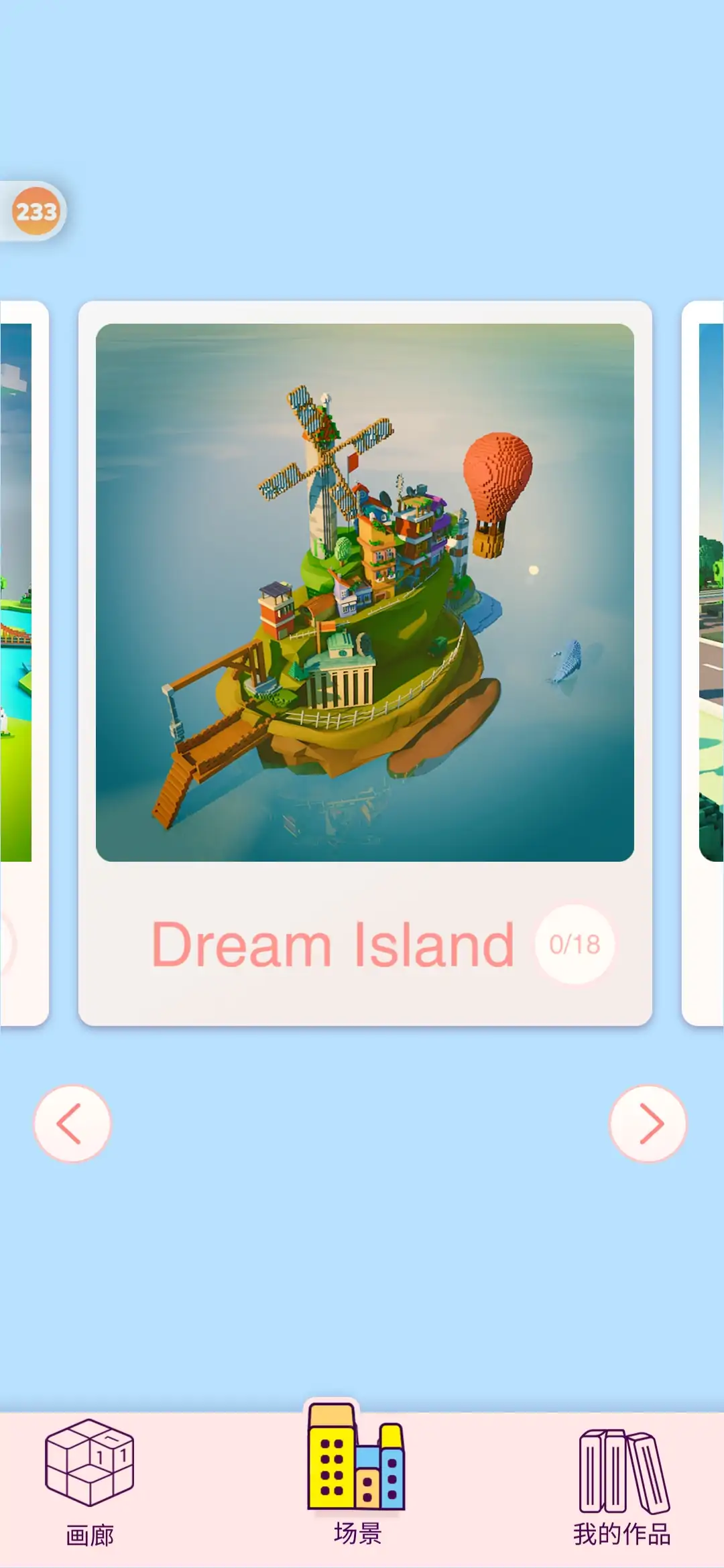The width and height of the screenshot is (724, 1568).
Task: Go to the next scene with right arrow
Action: point(648,1124)
